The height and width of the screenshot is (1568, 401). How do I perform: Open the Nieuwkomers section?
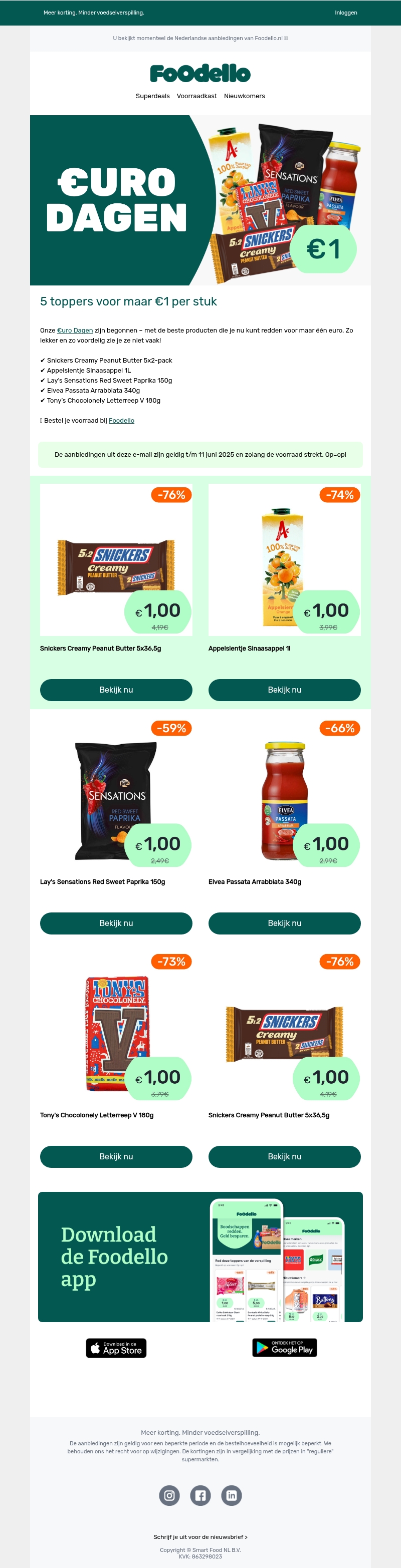tap(244, 96)
